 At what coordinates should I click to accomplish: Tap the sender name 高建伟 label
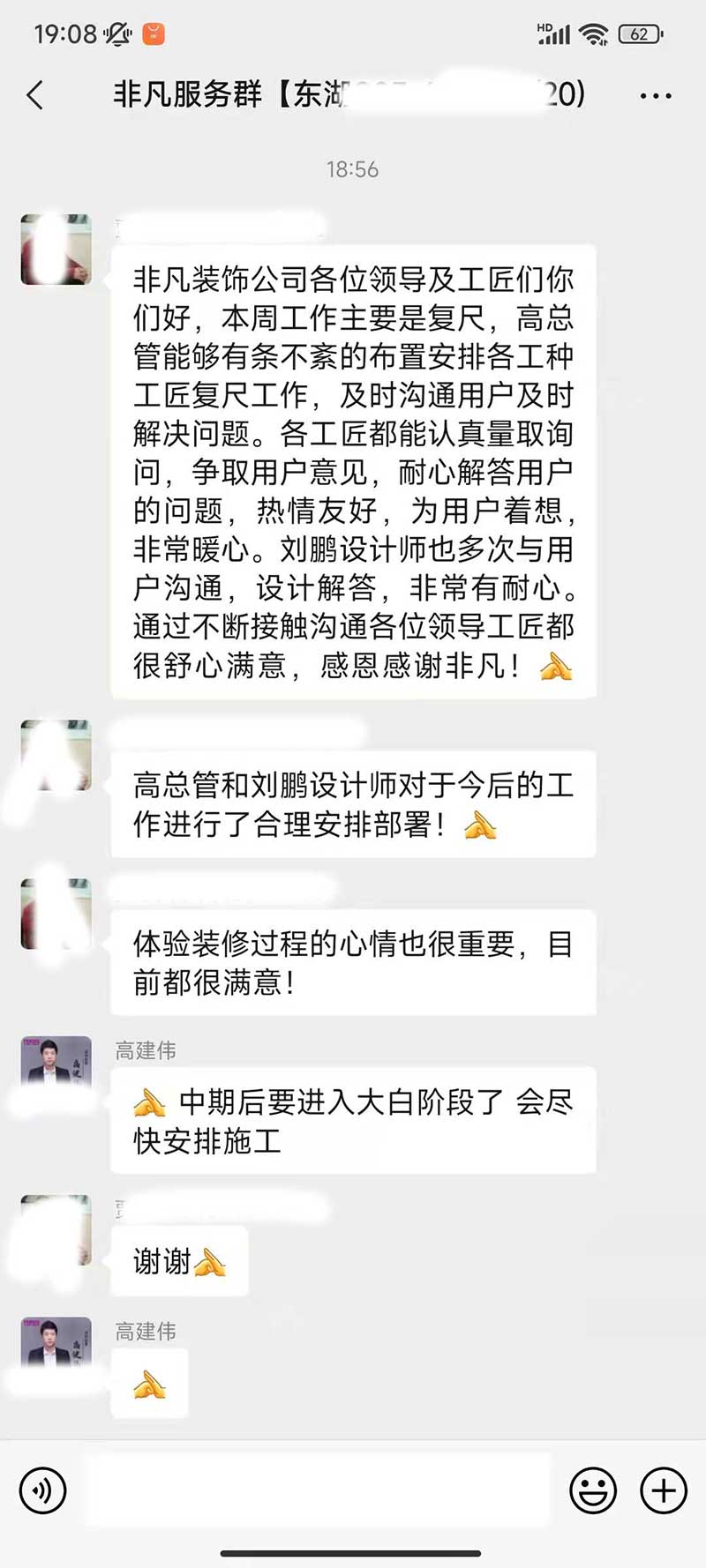147,1050
